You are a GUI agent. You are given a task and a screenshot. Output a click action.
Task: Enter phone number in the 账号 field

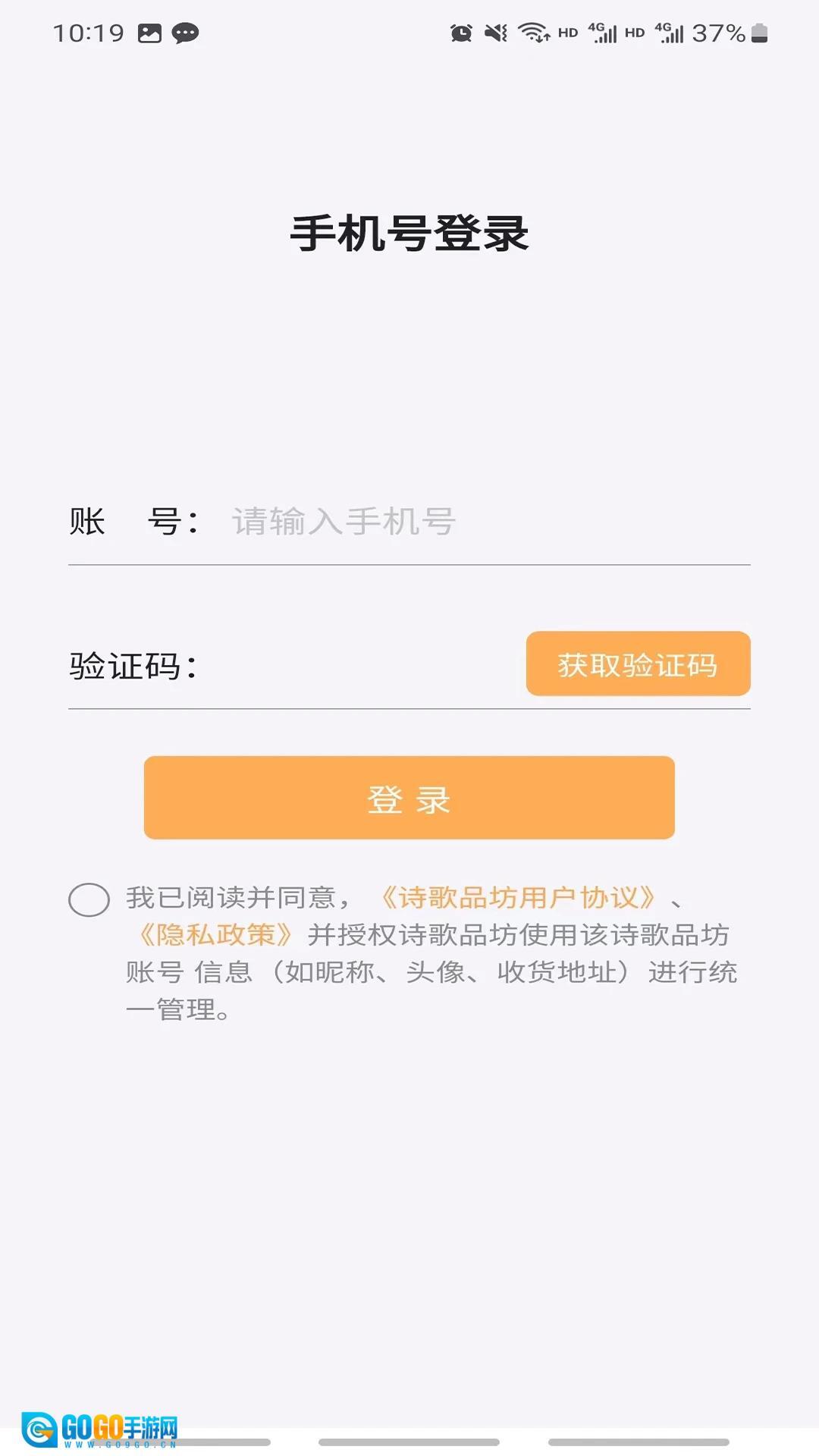(x=485, y=522)
